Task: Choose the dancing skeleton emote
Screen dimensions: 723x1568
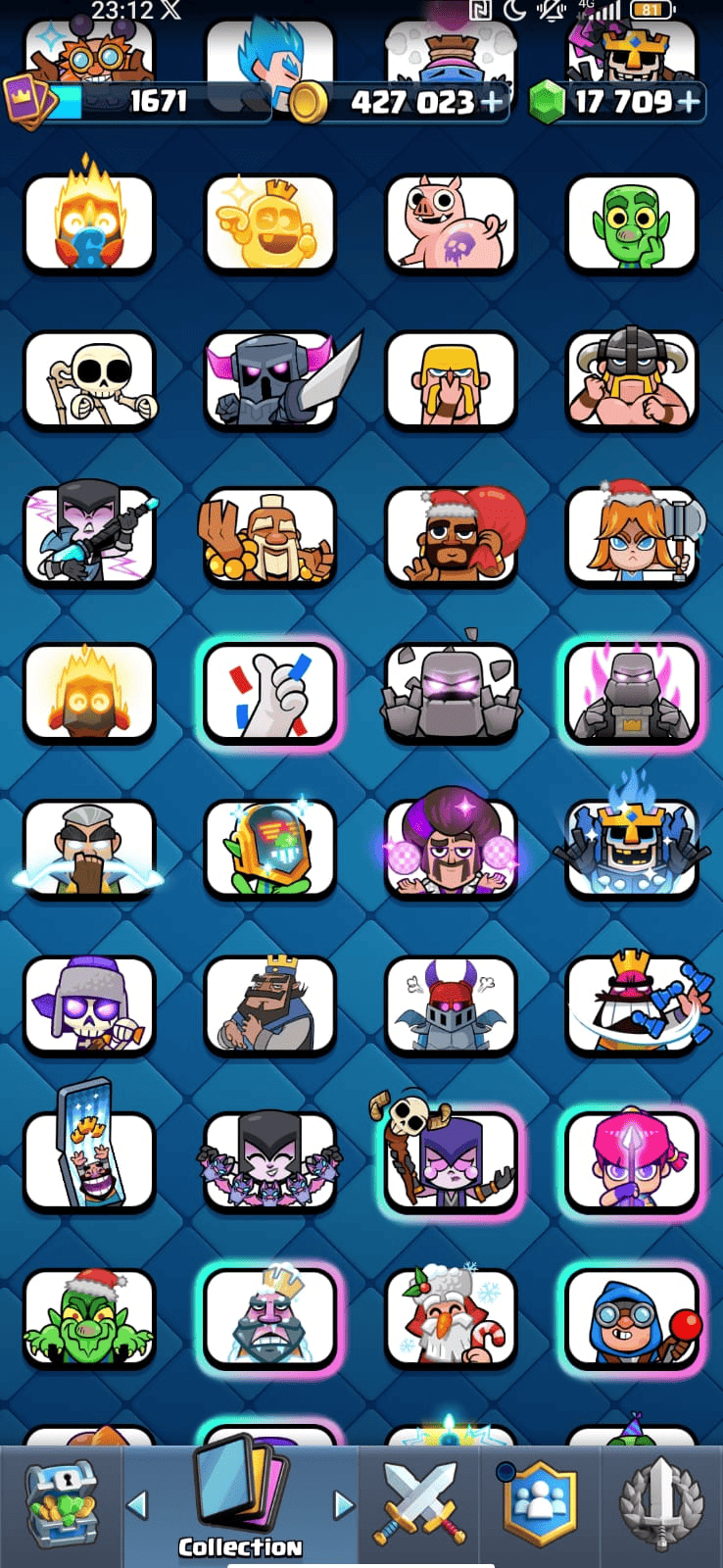Action: (90, 380)
